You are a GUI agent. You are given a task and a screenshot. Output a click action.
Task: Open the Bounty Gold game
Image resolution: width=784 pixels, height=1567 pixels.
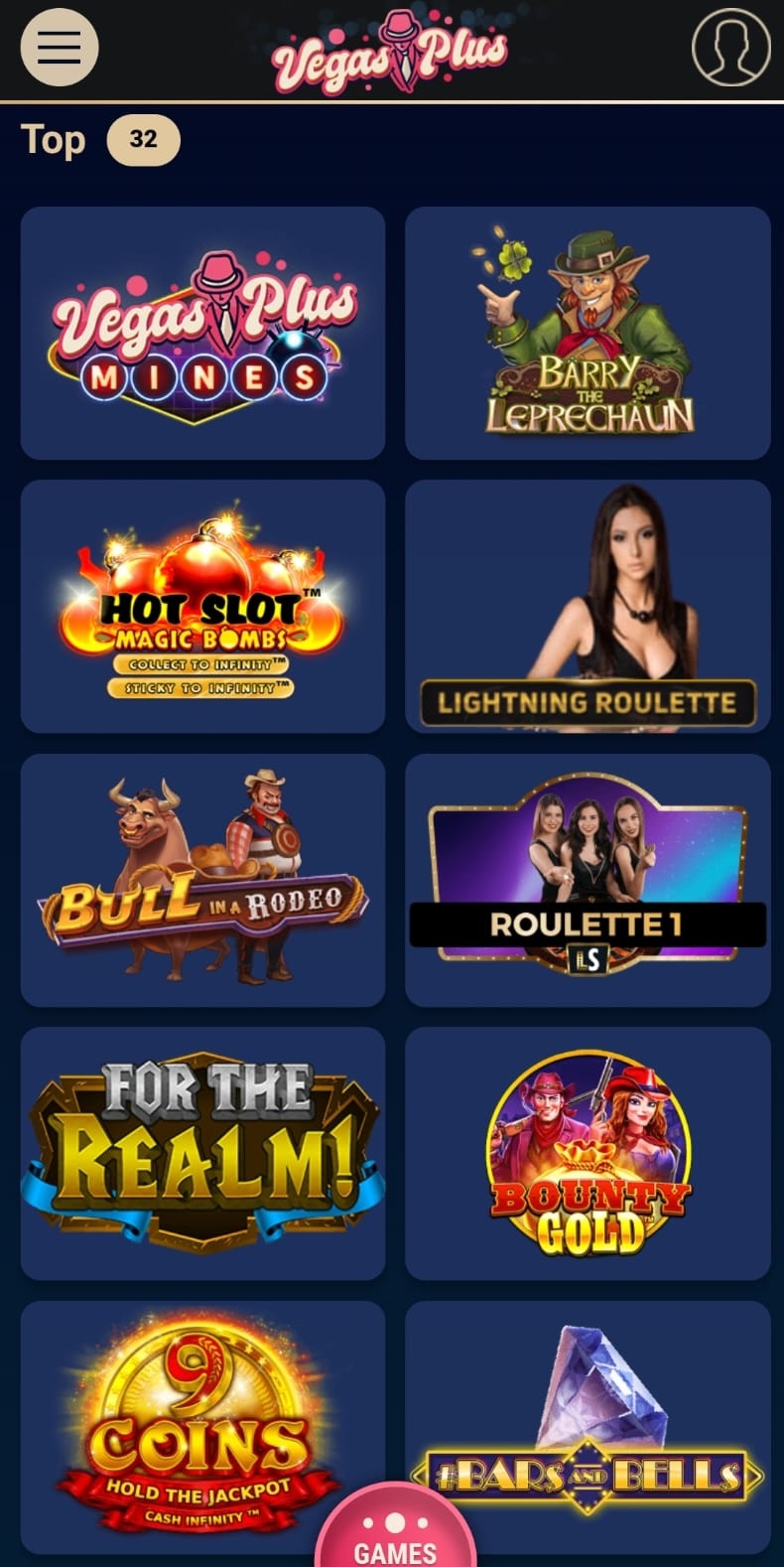(588, 1154)
